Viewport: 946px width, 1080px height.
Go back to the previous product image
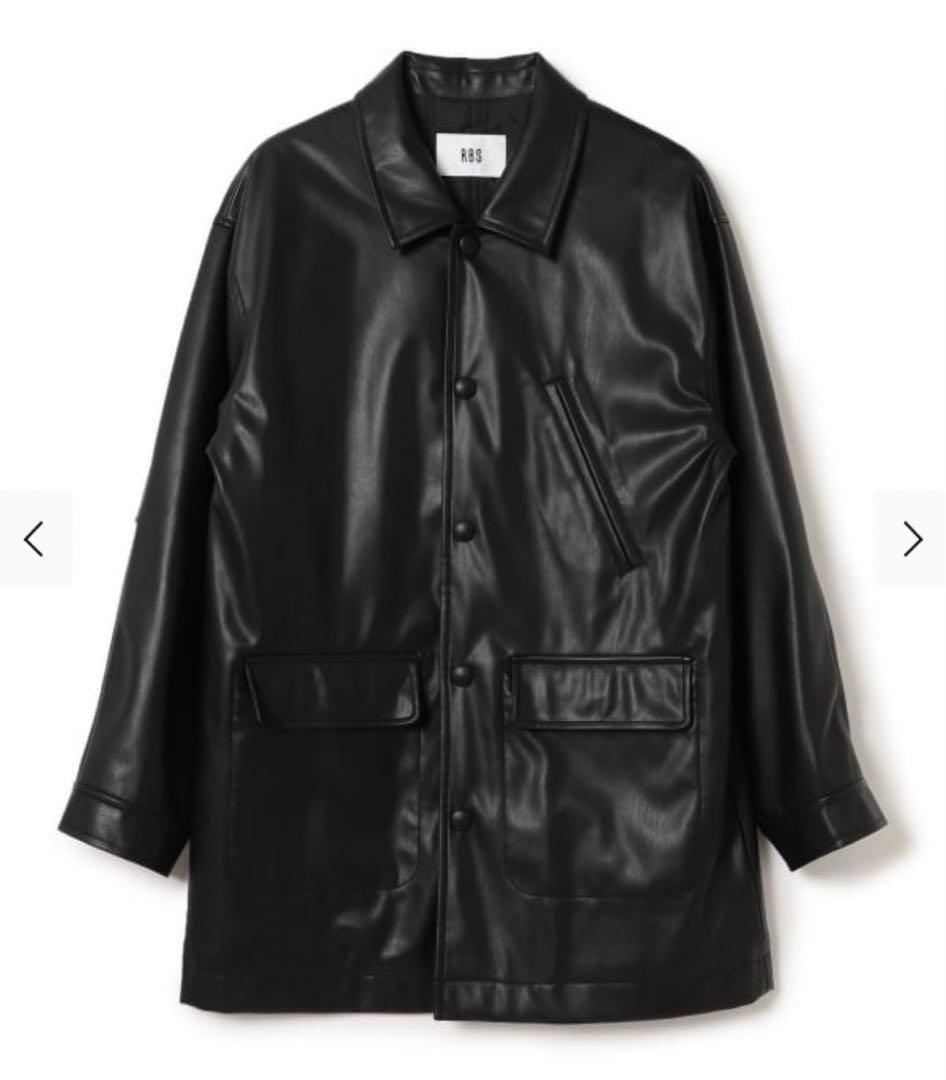[x=35, y=539]
